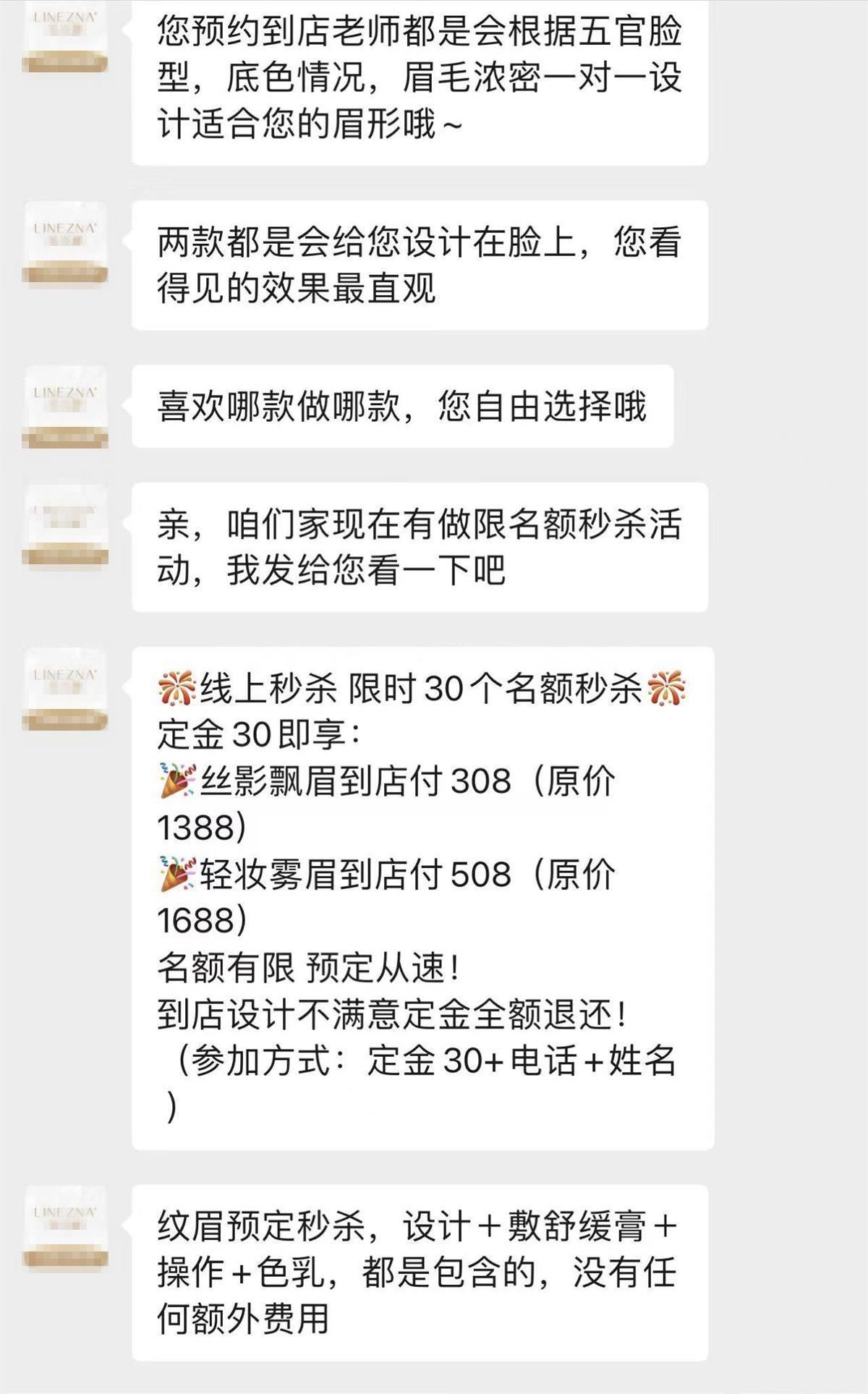Image resolution: width=868 pixels, height=1394 pixels.
Task: Tap the avatar next to '线上秒杀' message
Action: (65, 689)
